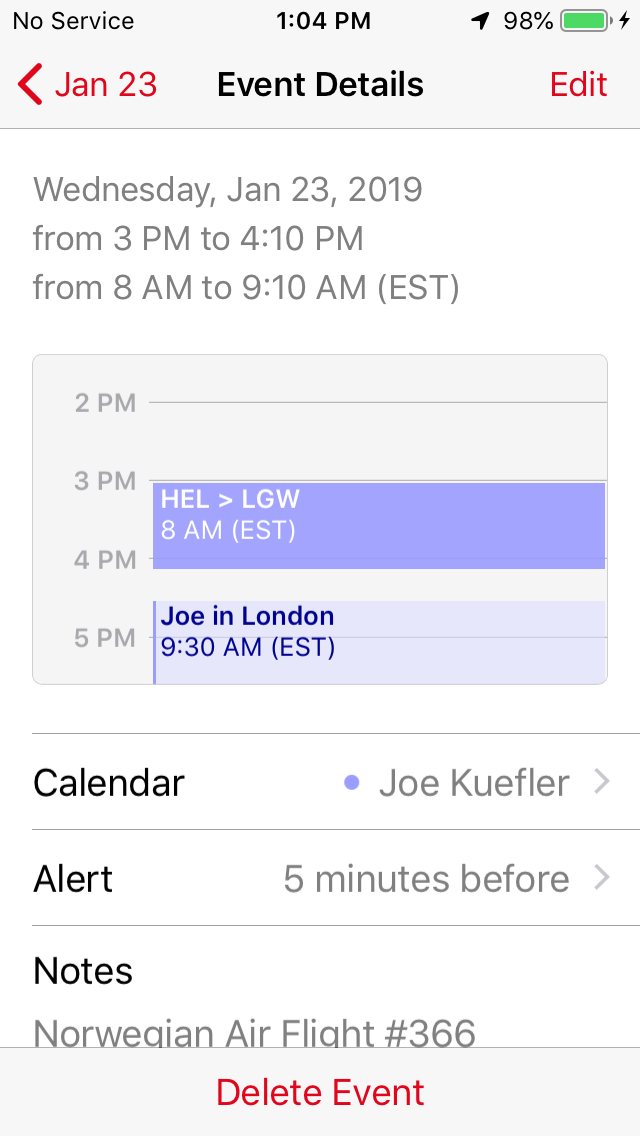Change the Alert setting
640x1136 pixels.
tap(320, 878)
